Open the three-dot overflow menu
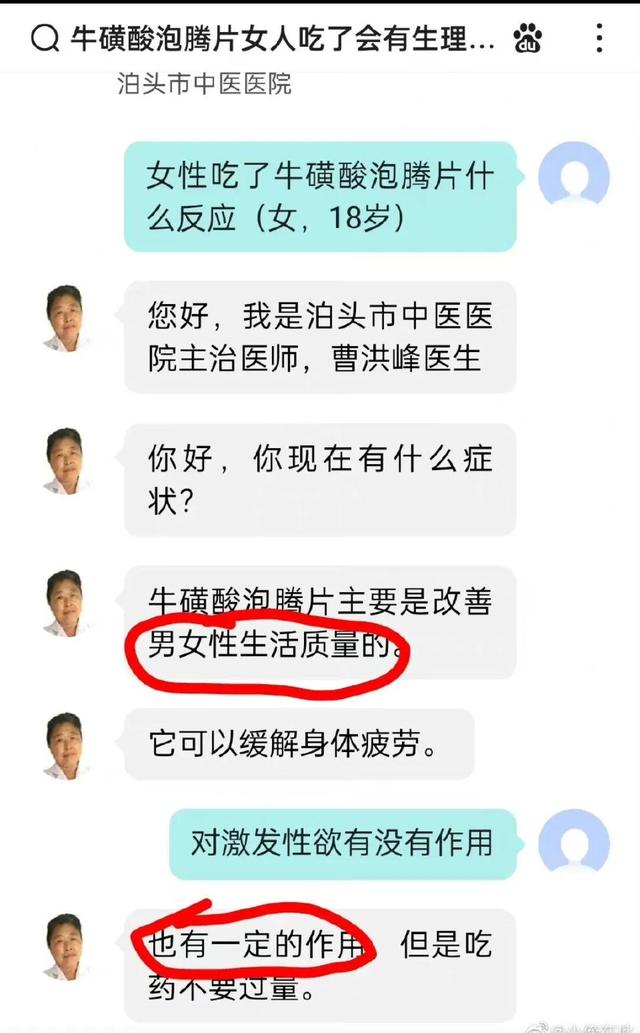640x1033 pixels. click(x=598, y=39)
